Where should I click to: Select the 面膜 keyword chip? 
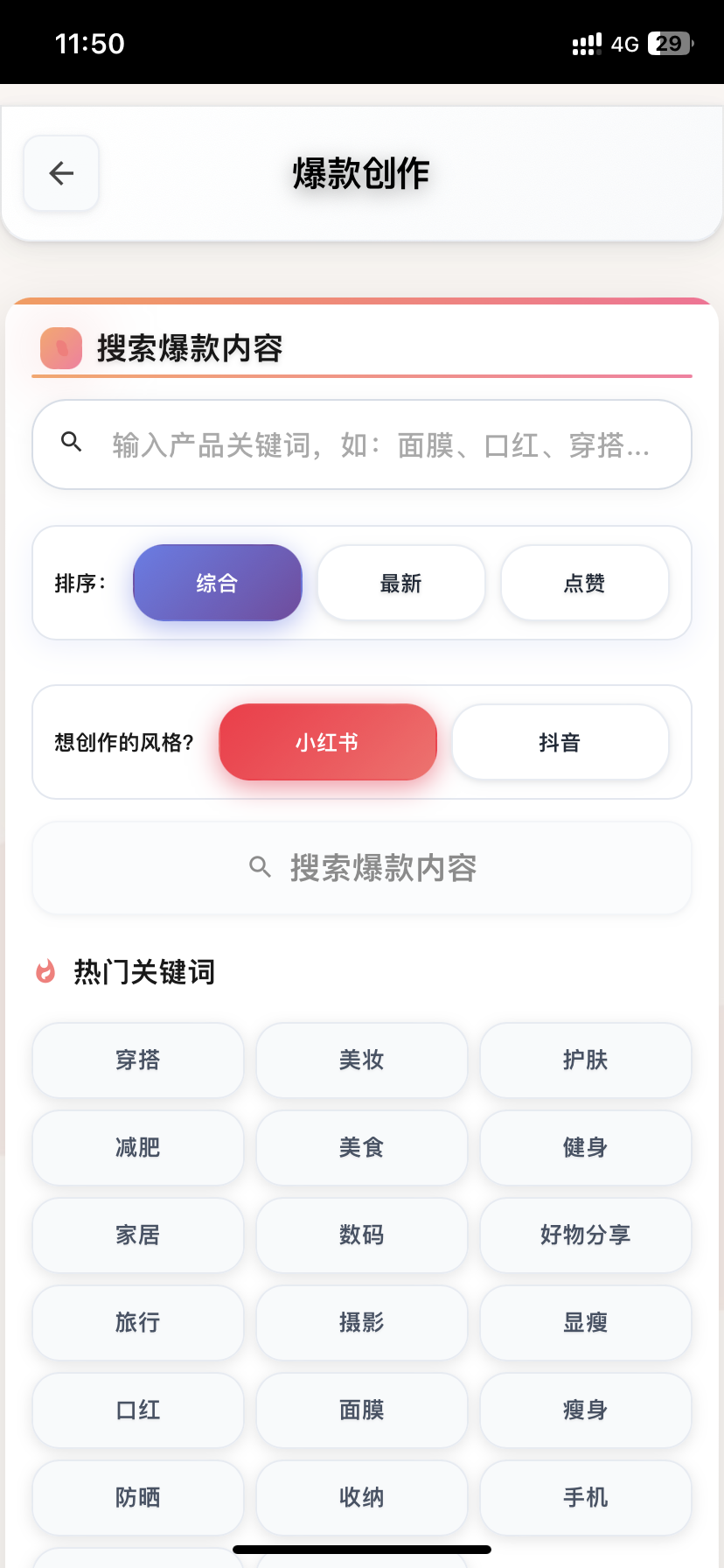tap(361, 1410)
